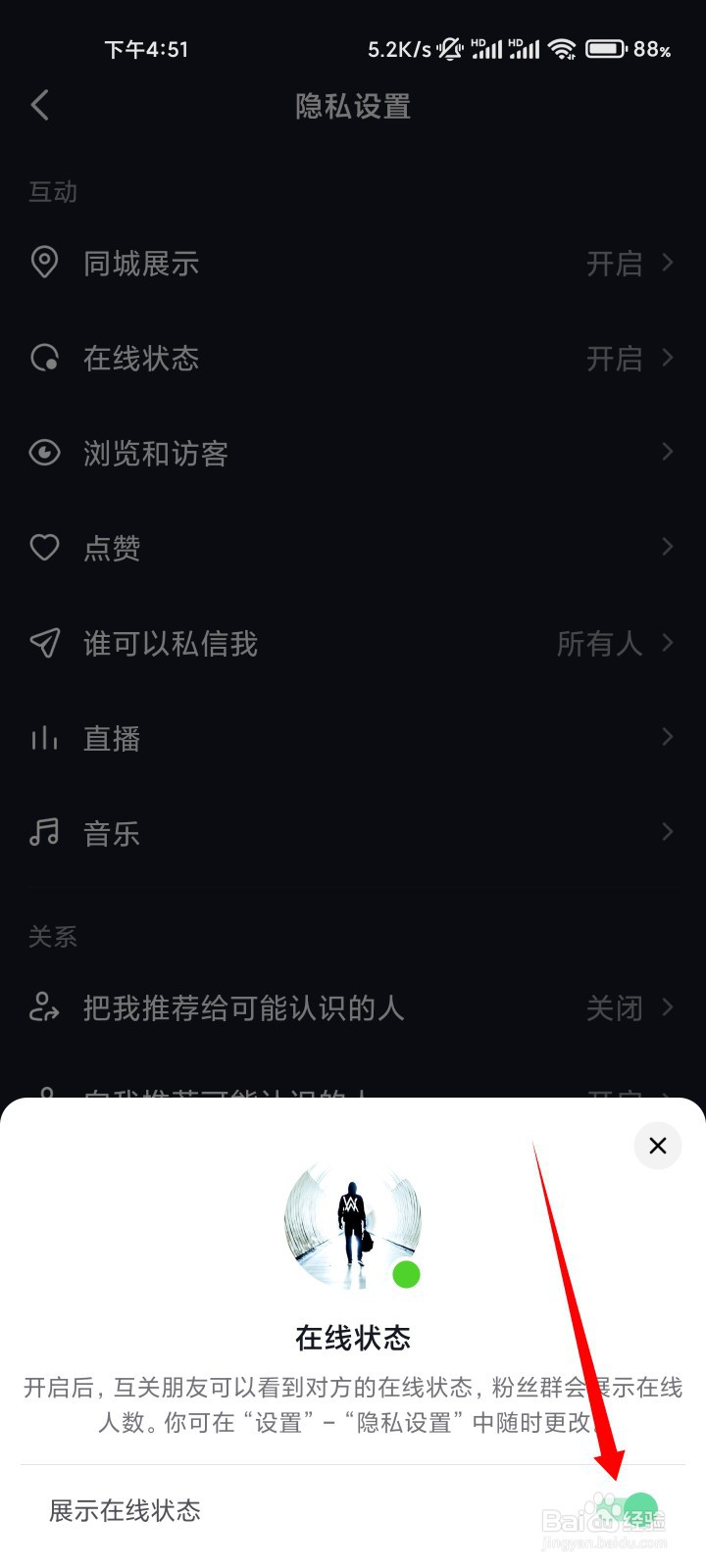
Task: Click the paper plane icon for 谁可以私信我
Action: 44,643
